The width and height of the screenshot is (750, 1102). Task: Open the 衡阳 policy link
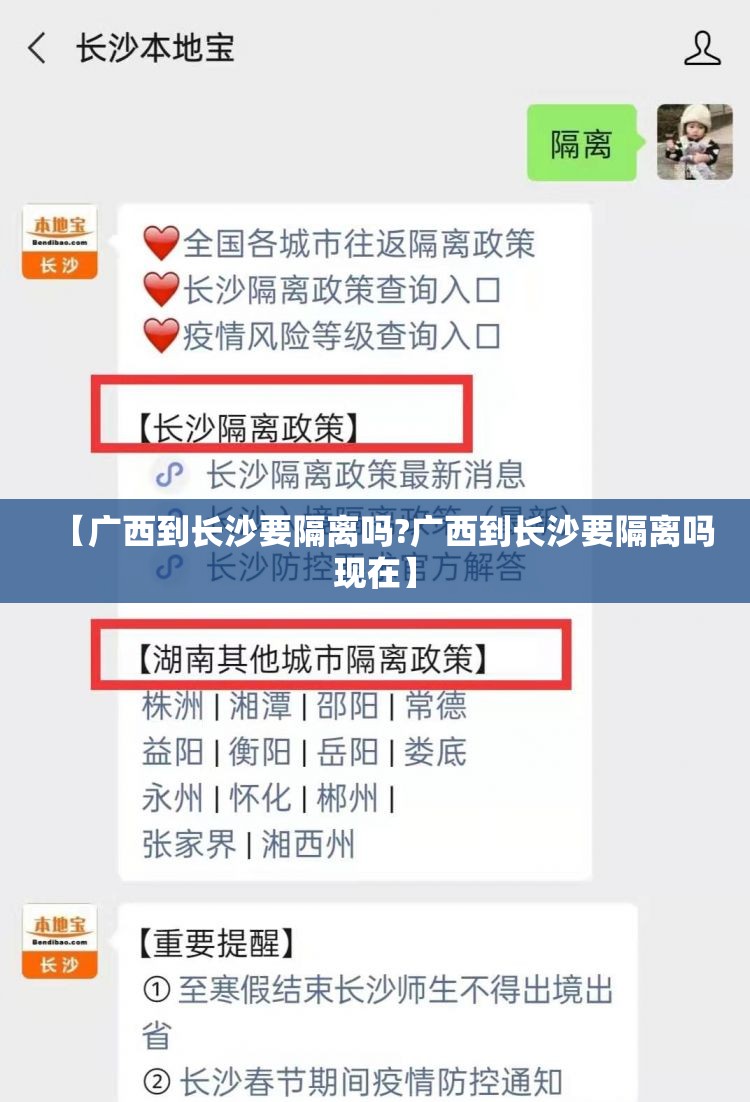point(260,752)
